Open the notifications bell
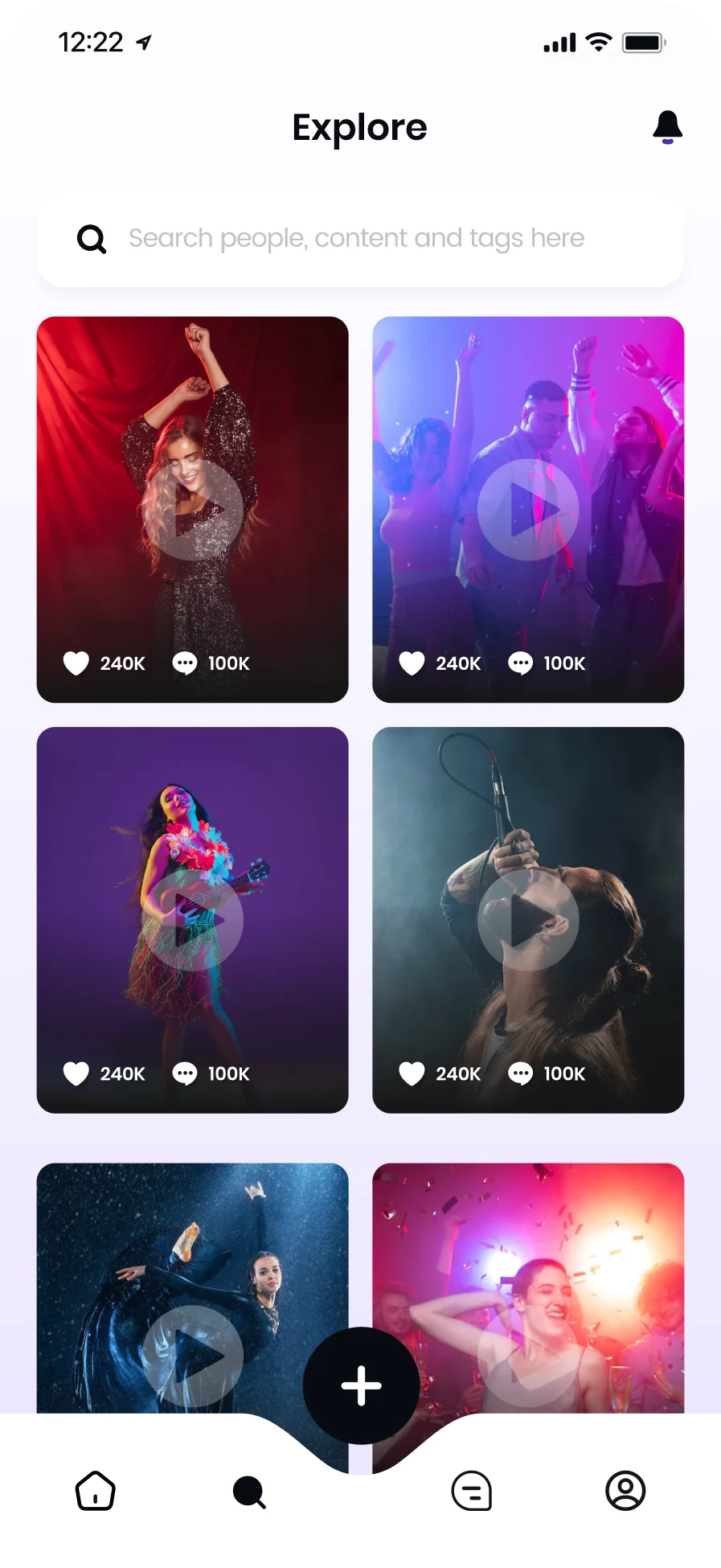Viewport: 721px width, 1568px height. 667,127
